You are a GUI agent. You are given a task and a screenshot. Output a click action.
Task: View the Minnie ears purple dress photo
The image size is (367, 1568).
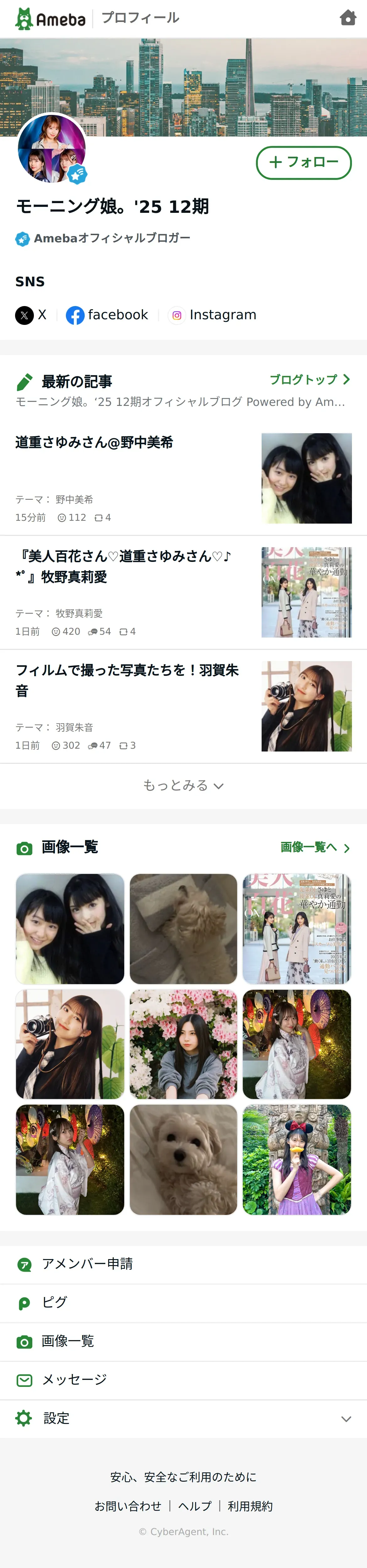pos(296,1159)
